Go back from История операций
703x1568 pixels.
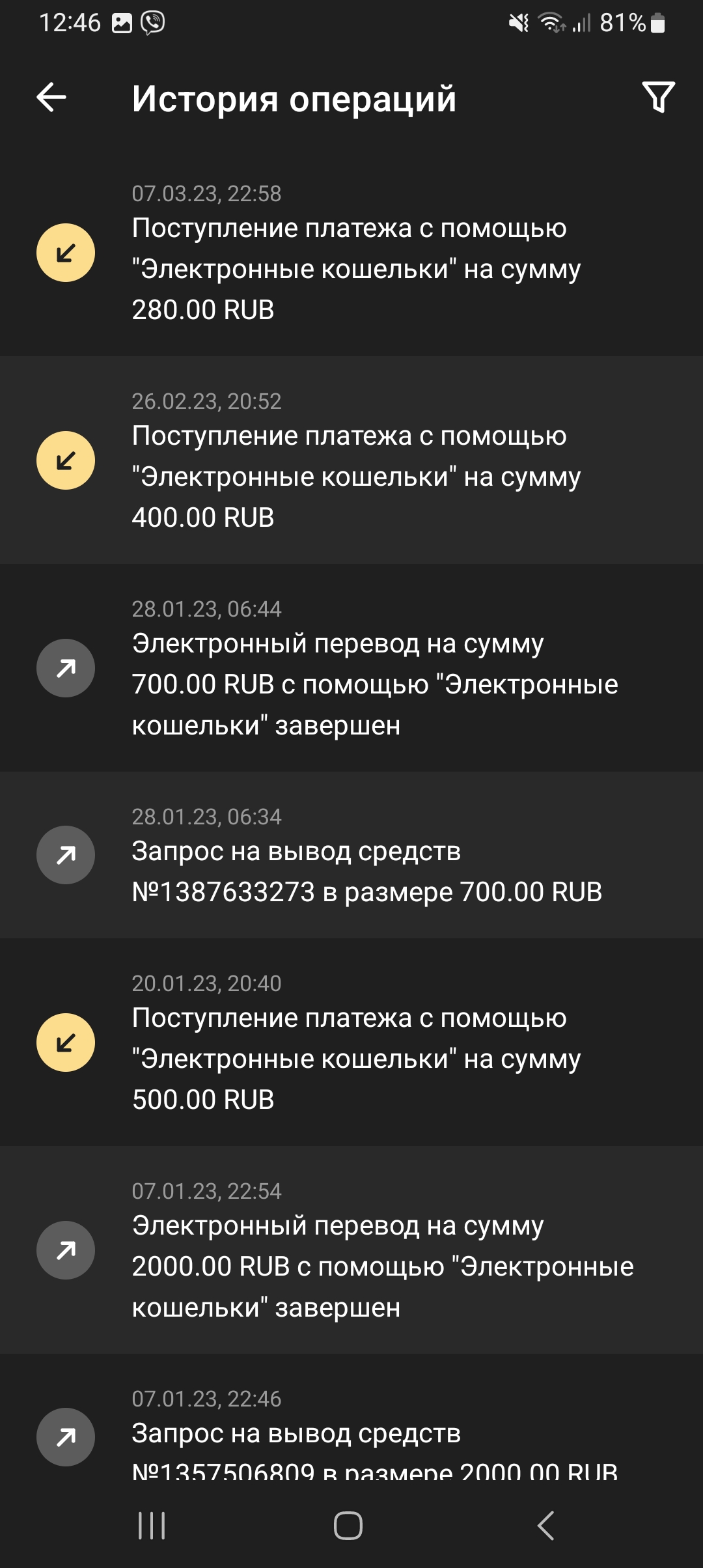coord(51,98)
